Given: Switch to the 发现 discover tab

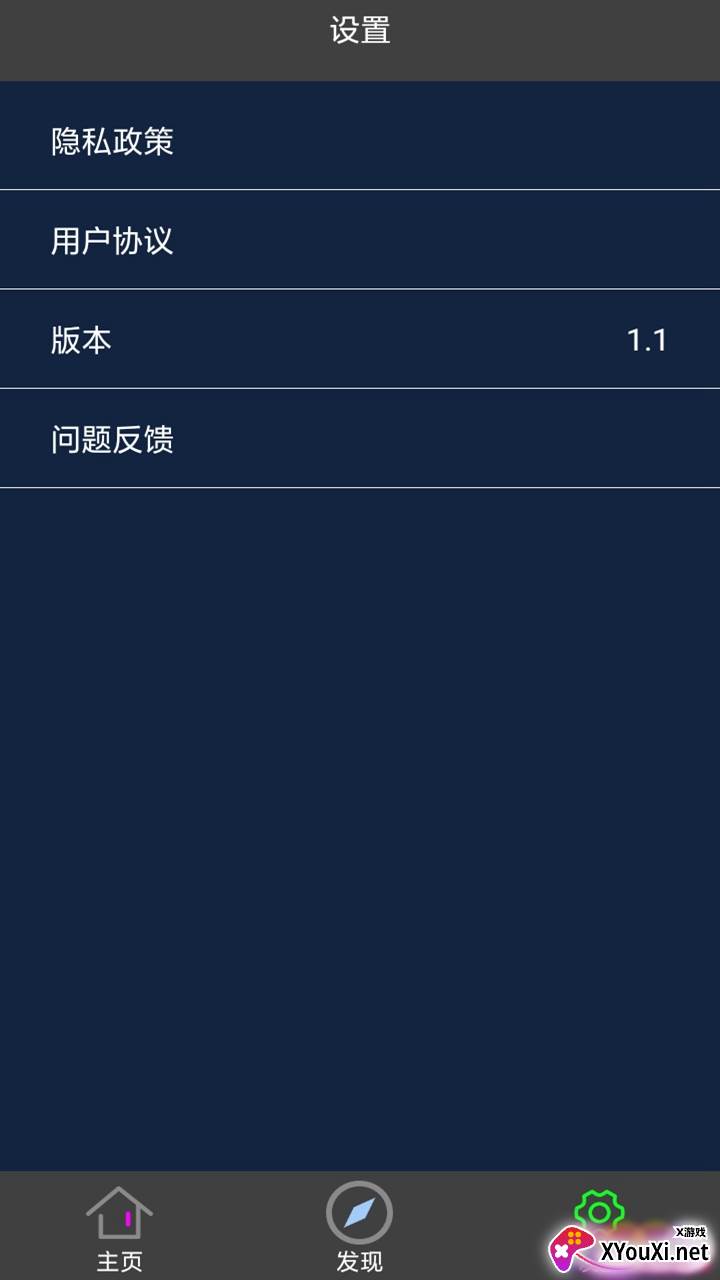Looking at the screenshot, I should [x=360, y=1227].
